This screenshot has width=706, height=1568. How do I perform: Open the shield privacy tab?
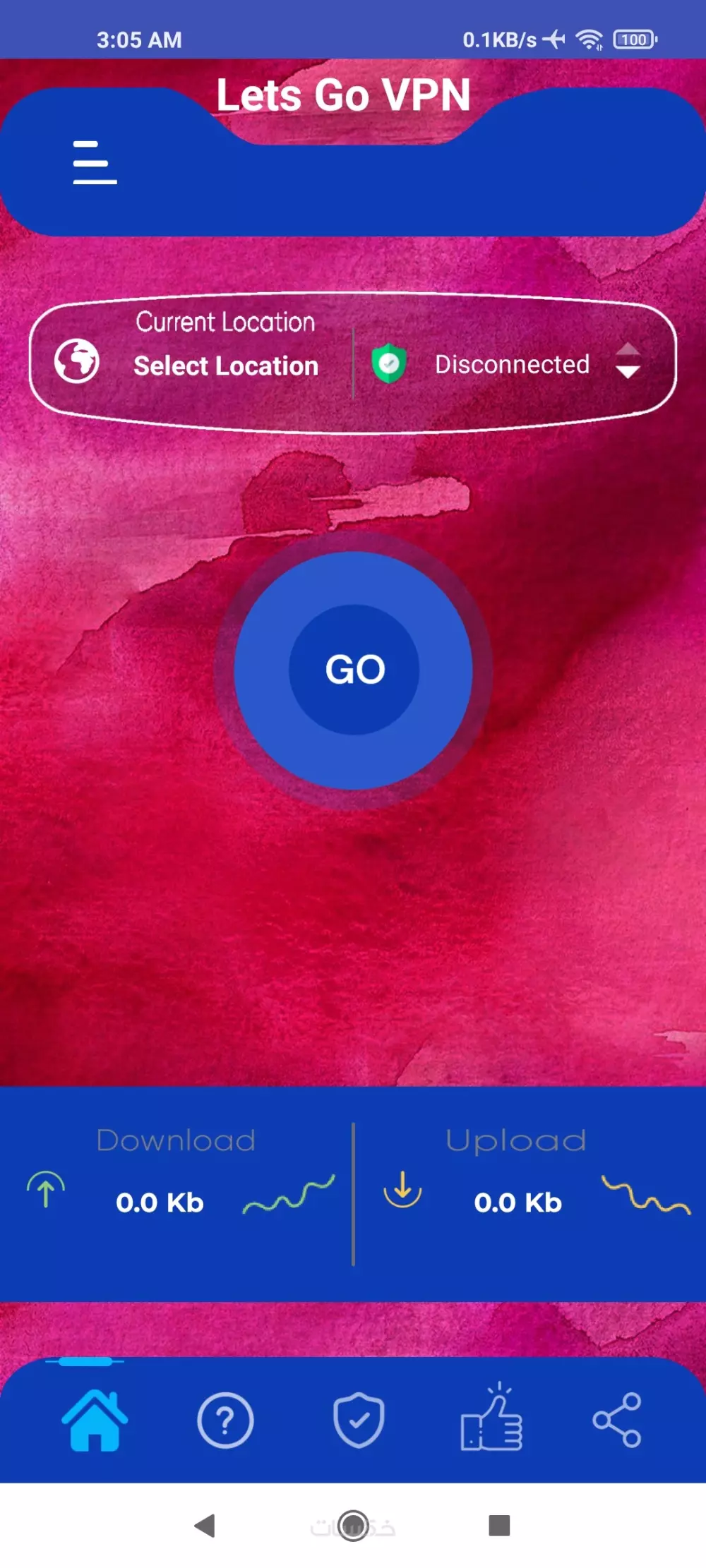(359, 1421)
